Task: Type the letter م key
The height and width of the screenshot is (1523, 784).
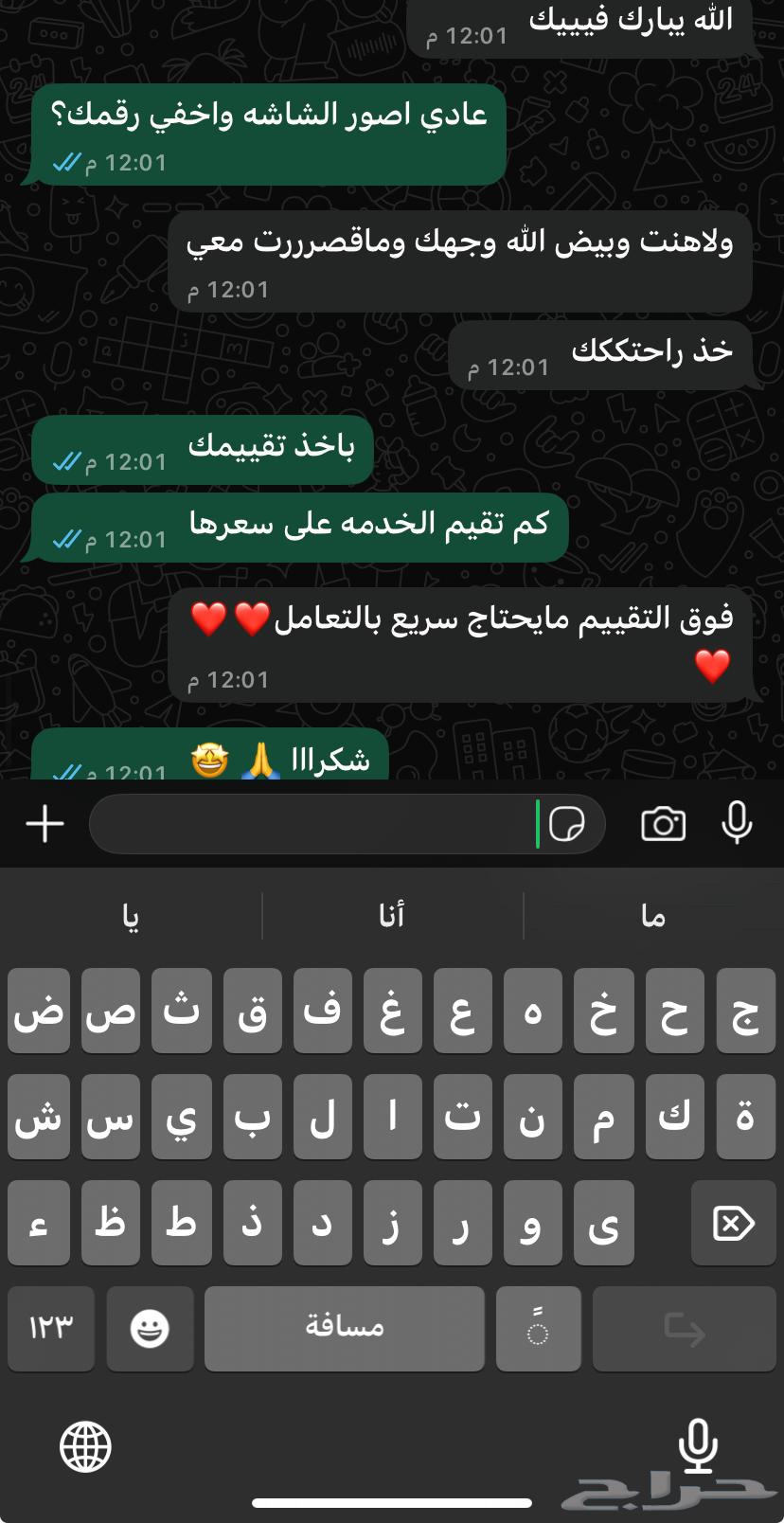Action: (603, 1117)
